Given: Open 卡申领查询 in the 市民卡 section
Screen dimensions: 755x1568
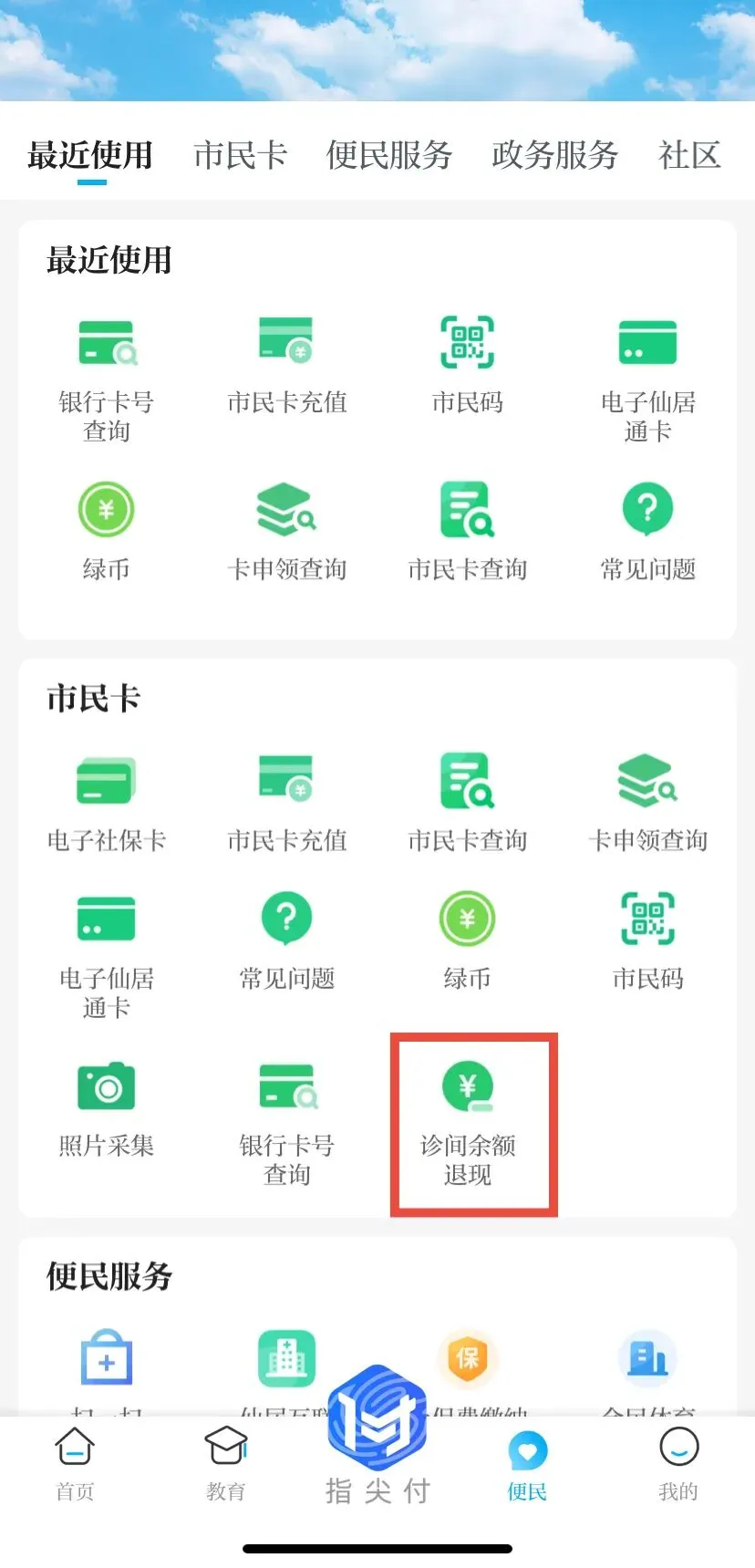Looking at the screenshot, I should point(648,805).
